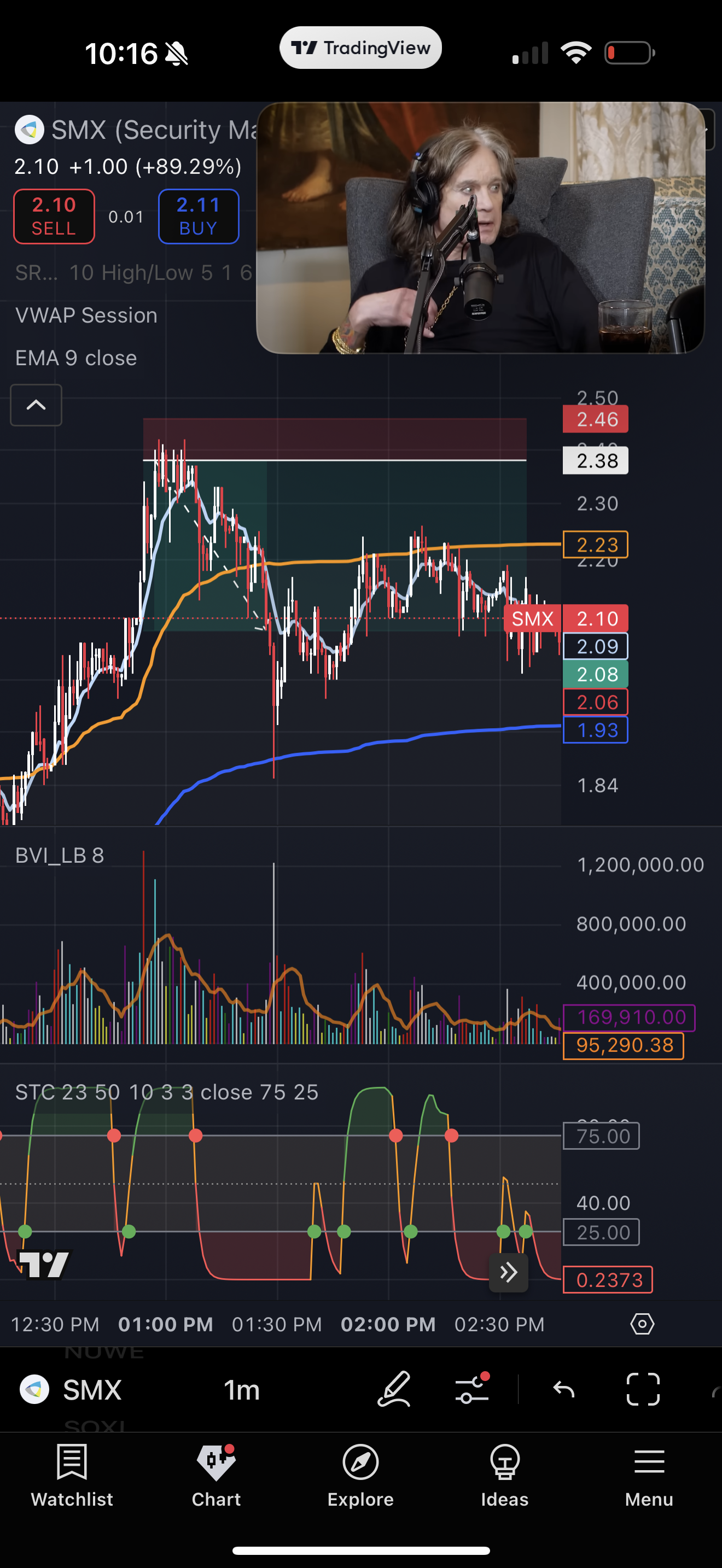Viewport: 722px width, 1568px height.
Task: Select the Chart tab
Action: (x=216, y=1476)
